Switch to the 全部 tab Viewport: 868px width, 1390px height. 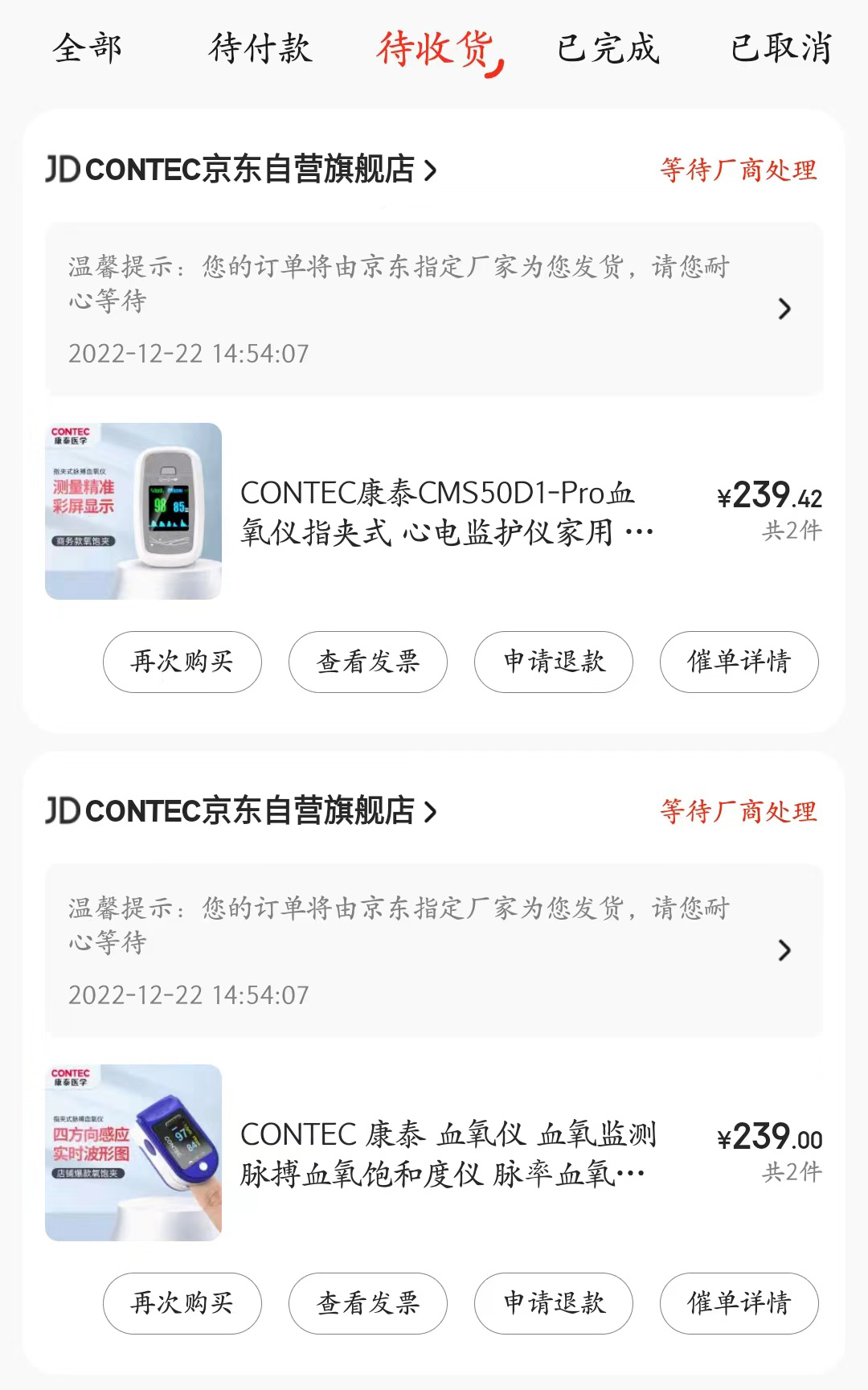86,50
